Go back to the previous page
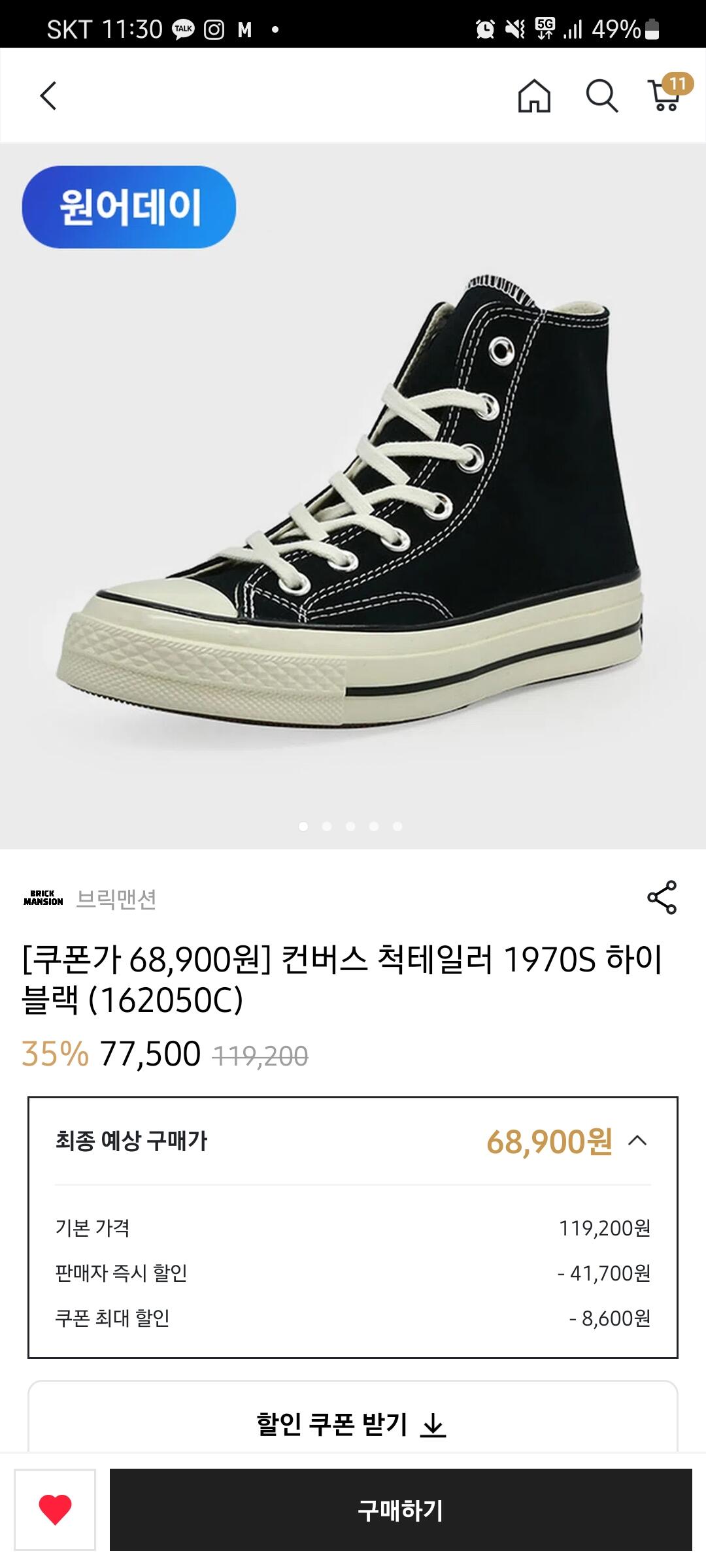The width and height of the screenshot is (706, 1568). 48,96
